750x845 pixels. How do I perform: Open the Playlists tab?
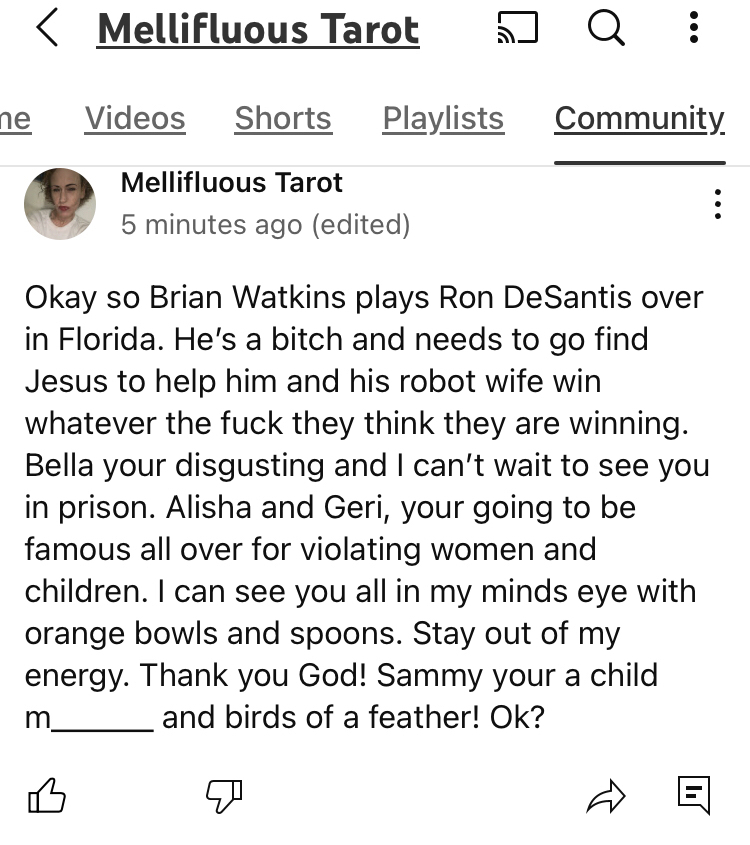pyautogui.click(x=443, y=119)
